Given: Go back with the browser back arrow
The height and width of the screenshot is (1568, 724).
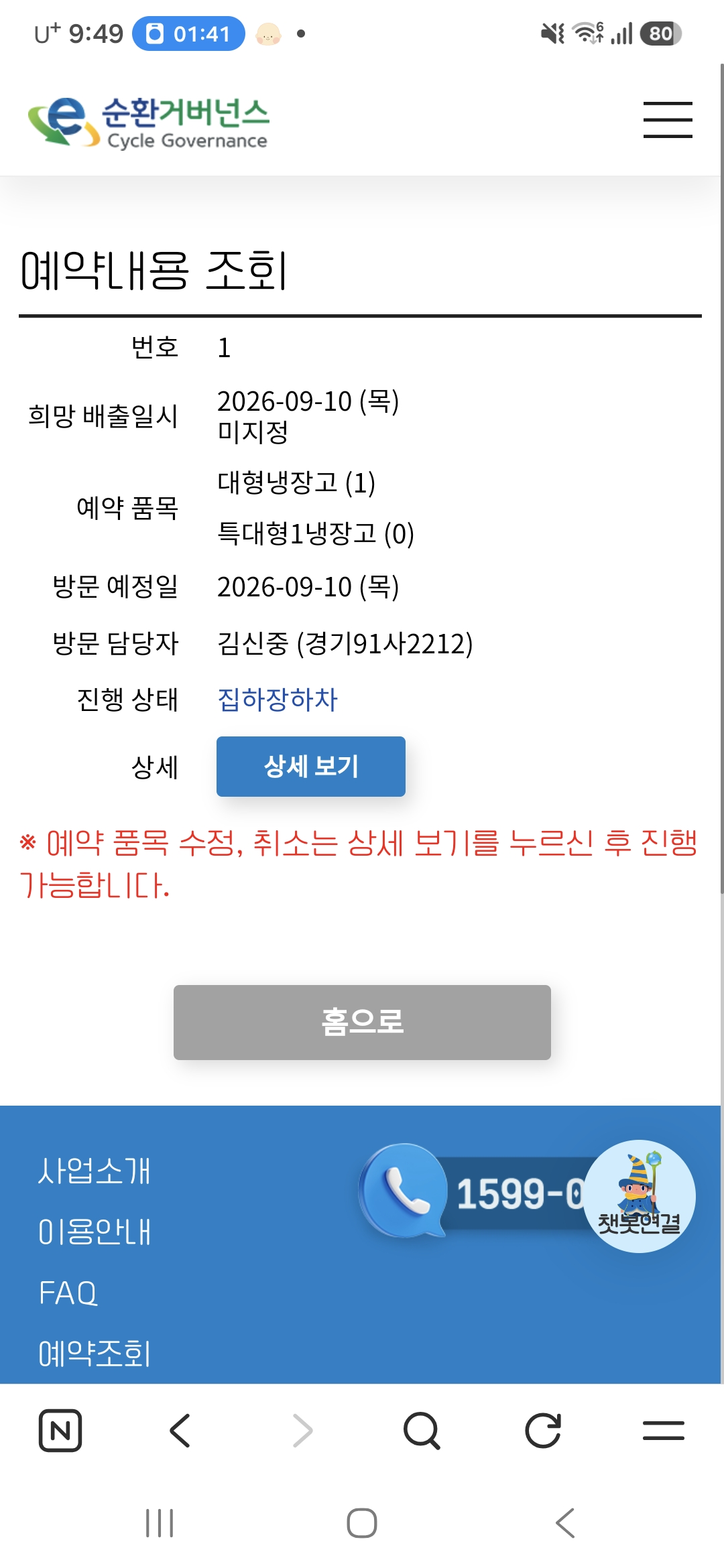Looking at the screenshot, I should pos(180,1431).
